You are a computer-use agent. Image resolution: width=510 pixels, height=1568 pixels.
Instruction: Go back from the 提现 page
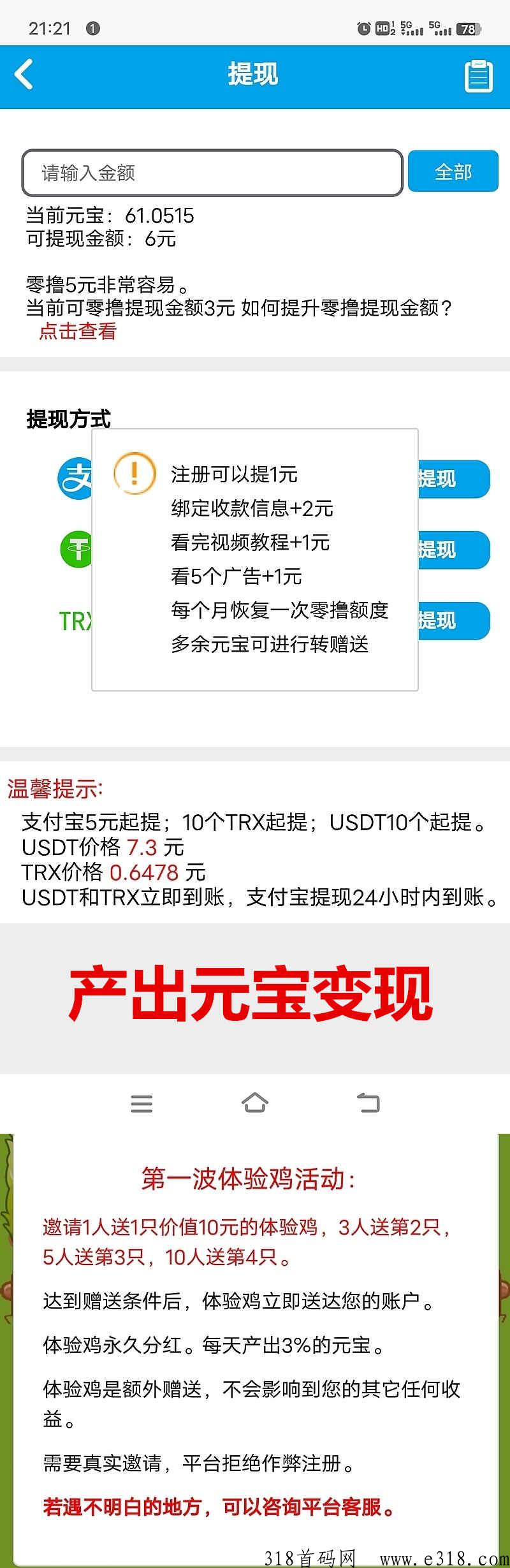click(24, 75)
